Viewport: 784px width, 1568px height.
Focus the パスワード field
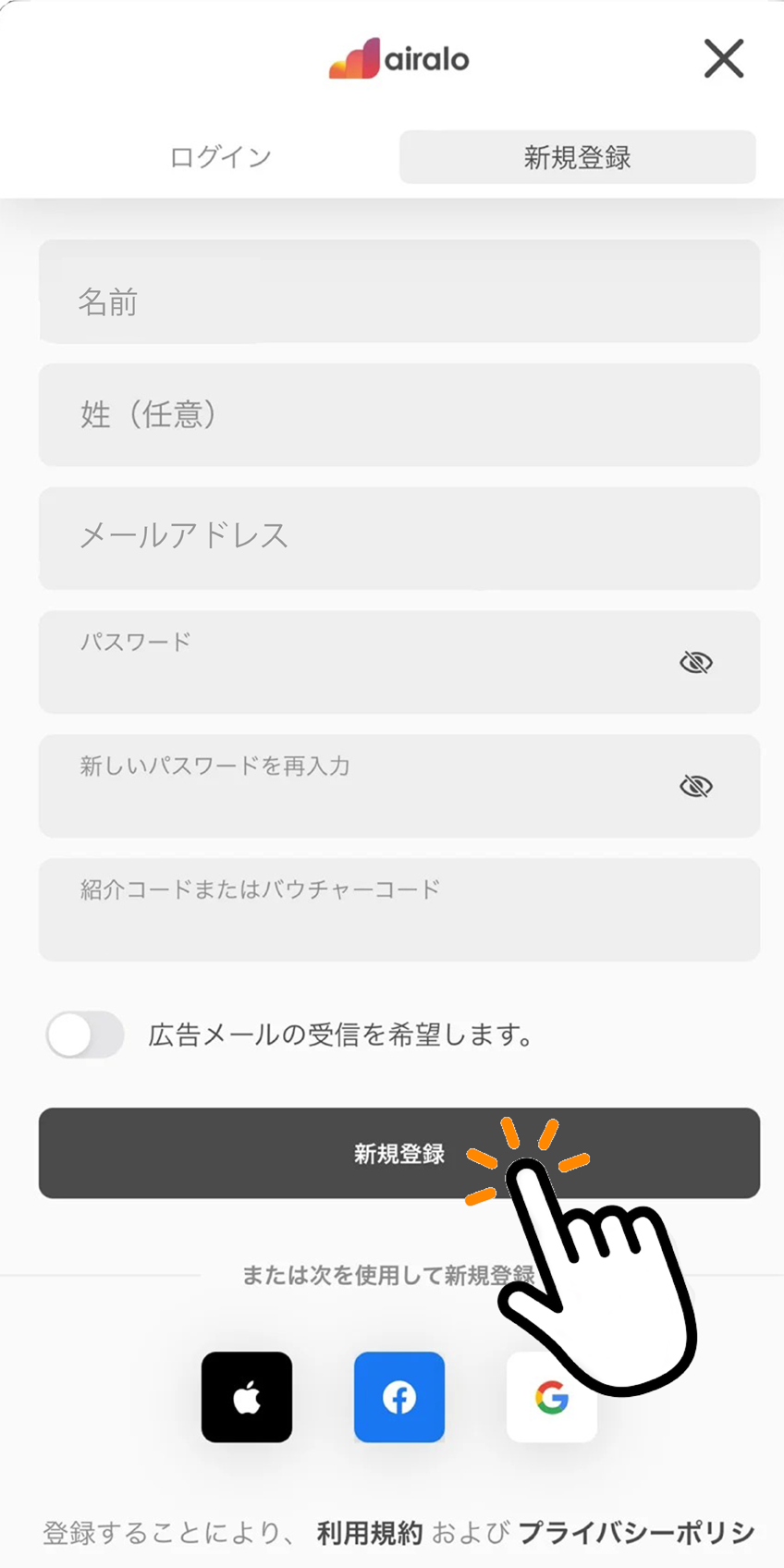351,663
